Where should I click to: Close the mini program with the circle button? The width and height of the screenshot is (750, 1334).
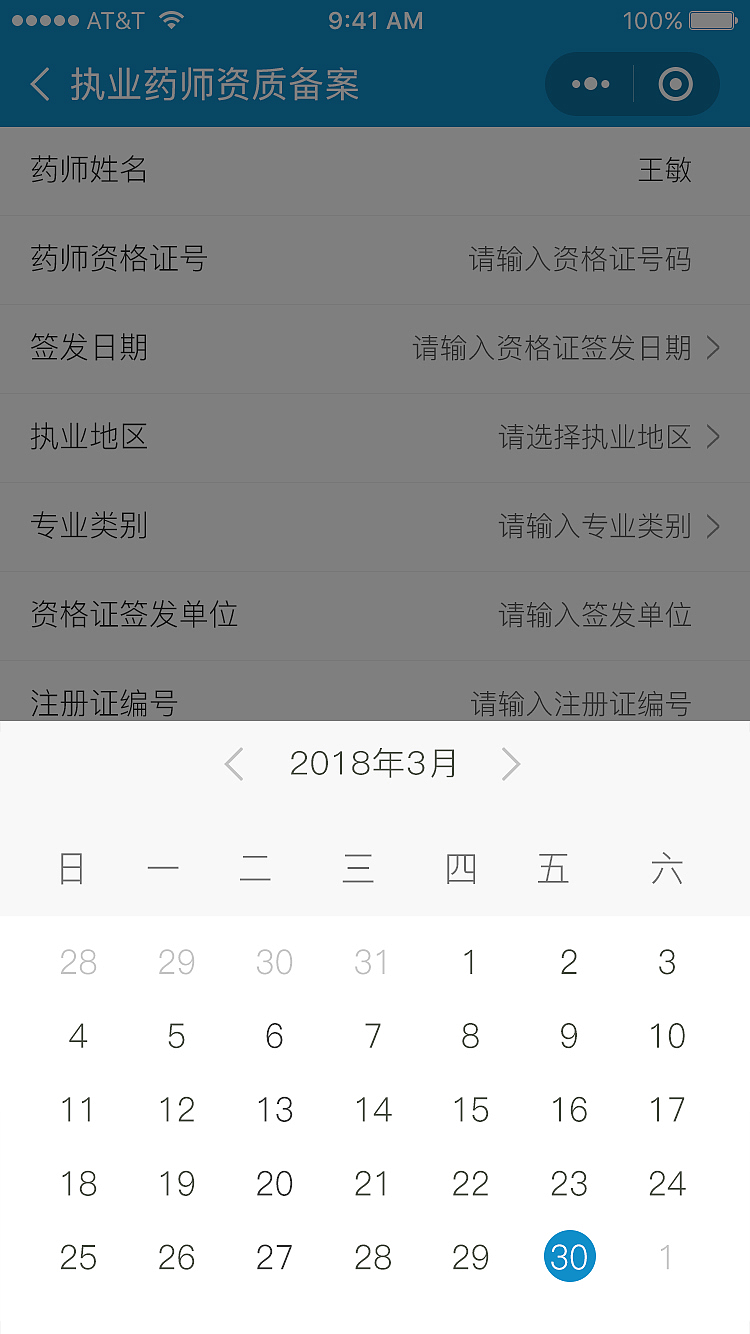676,84
